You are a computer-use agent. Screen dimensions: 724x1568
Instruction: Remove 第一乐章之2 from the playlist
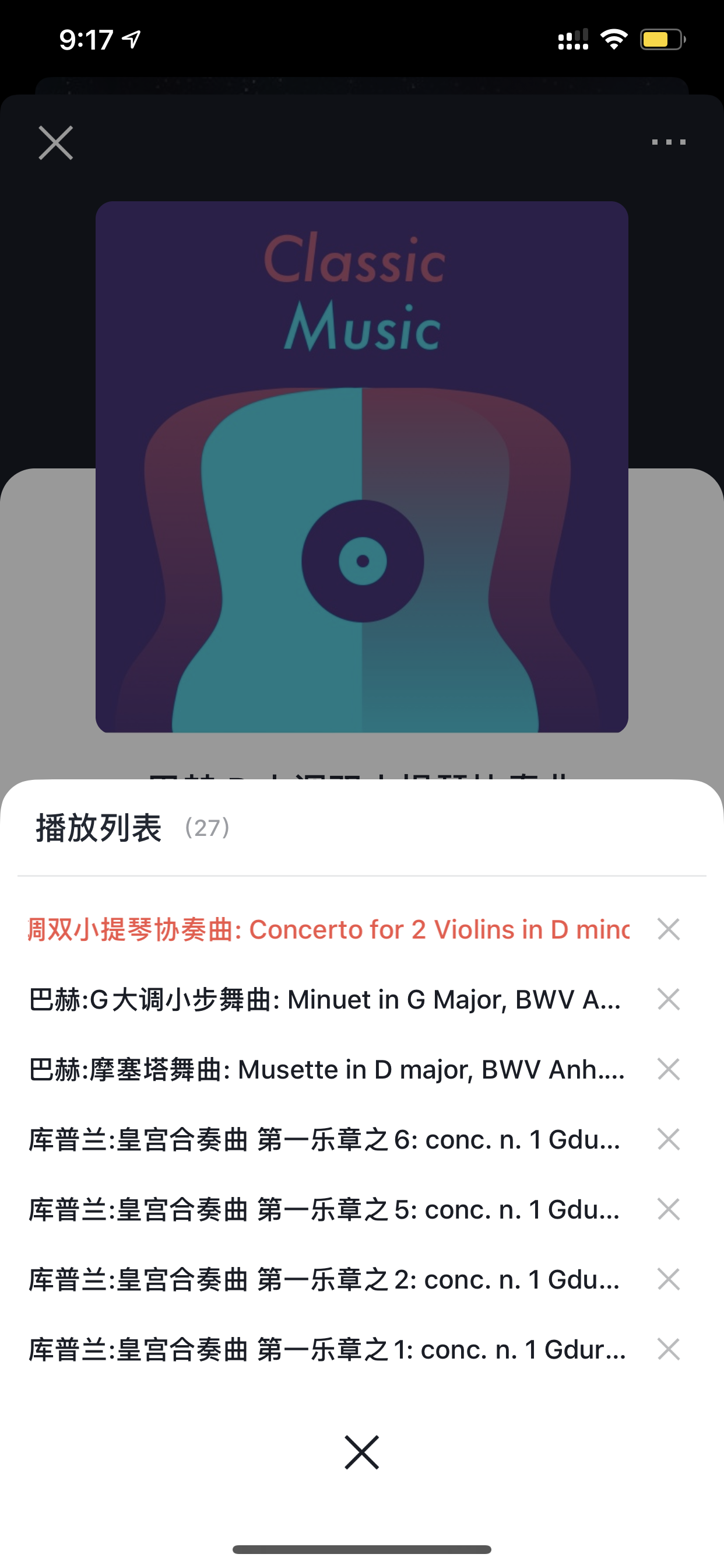[x=669, y=1279]
